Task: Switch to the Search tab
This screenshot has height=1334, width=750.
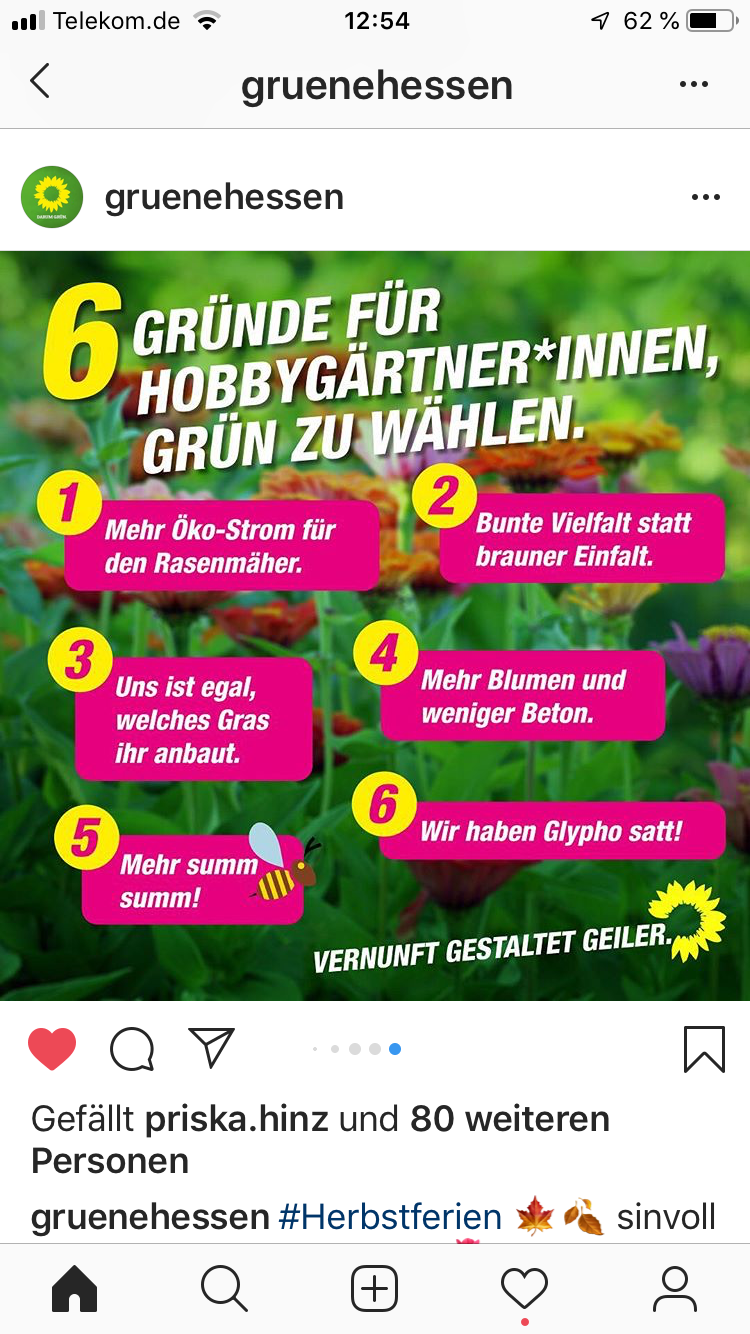Action: click(224, 1289)
